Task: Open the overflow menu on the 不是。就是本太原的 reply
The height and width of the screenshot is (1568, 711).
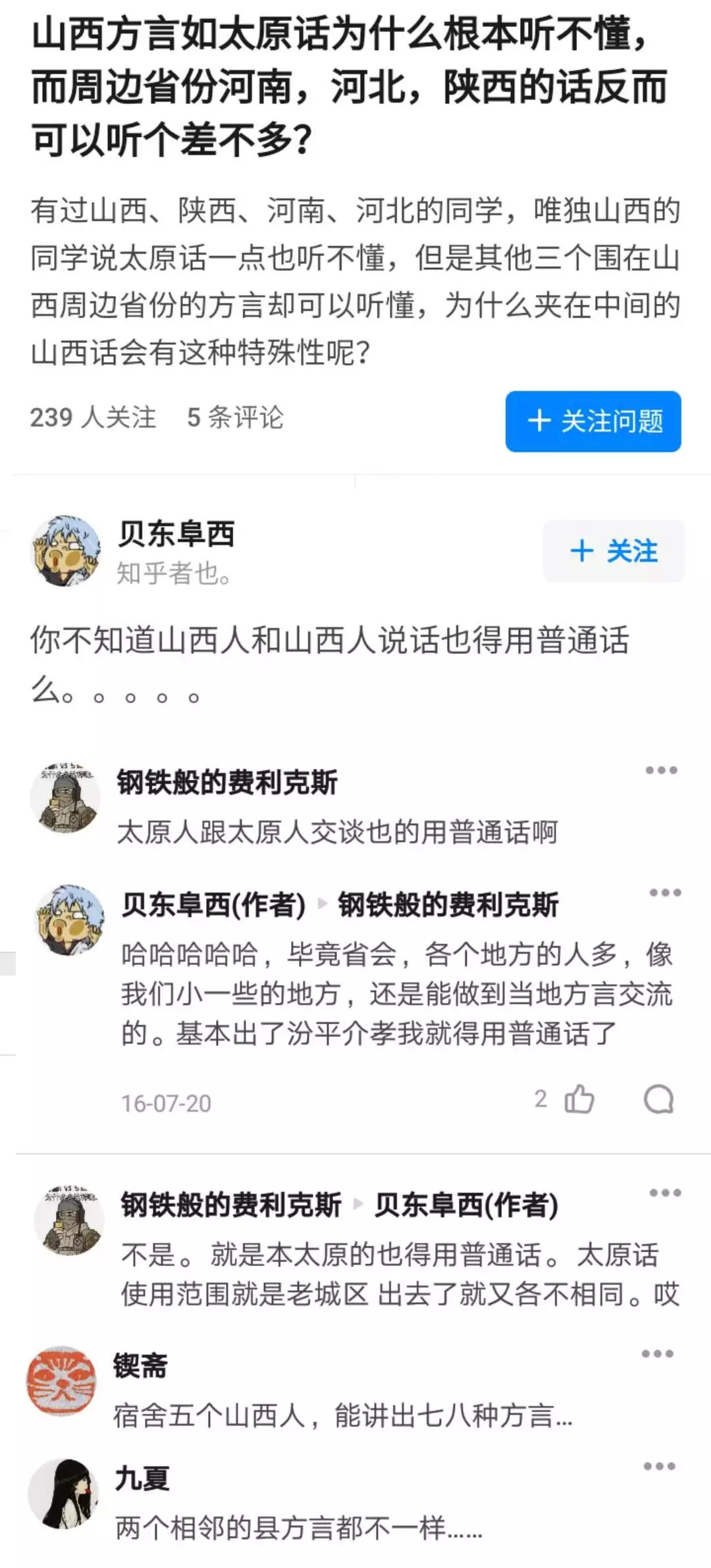Action: coord(665,1193)
